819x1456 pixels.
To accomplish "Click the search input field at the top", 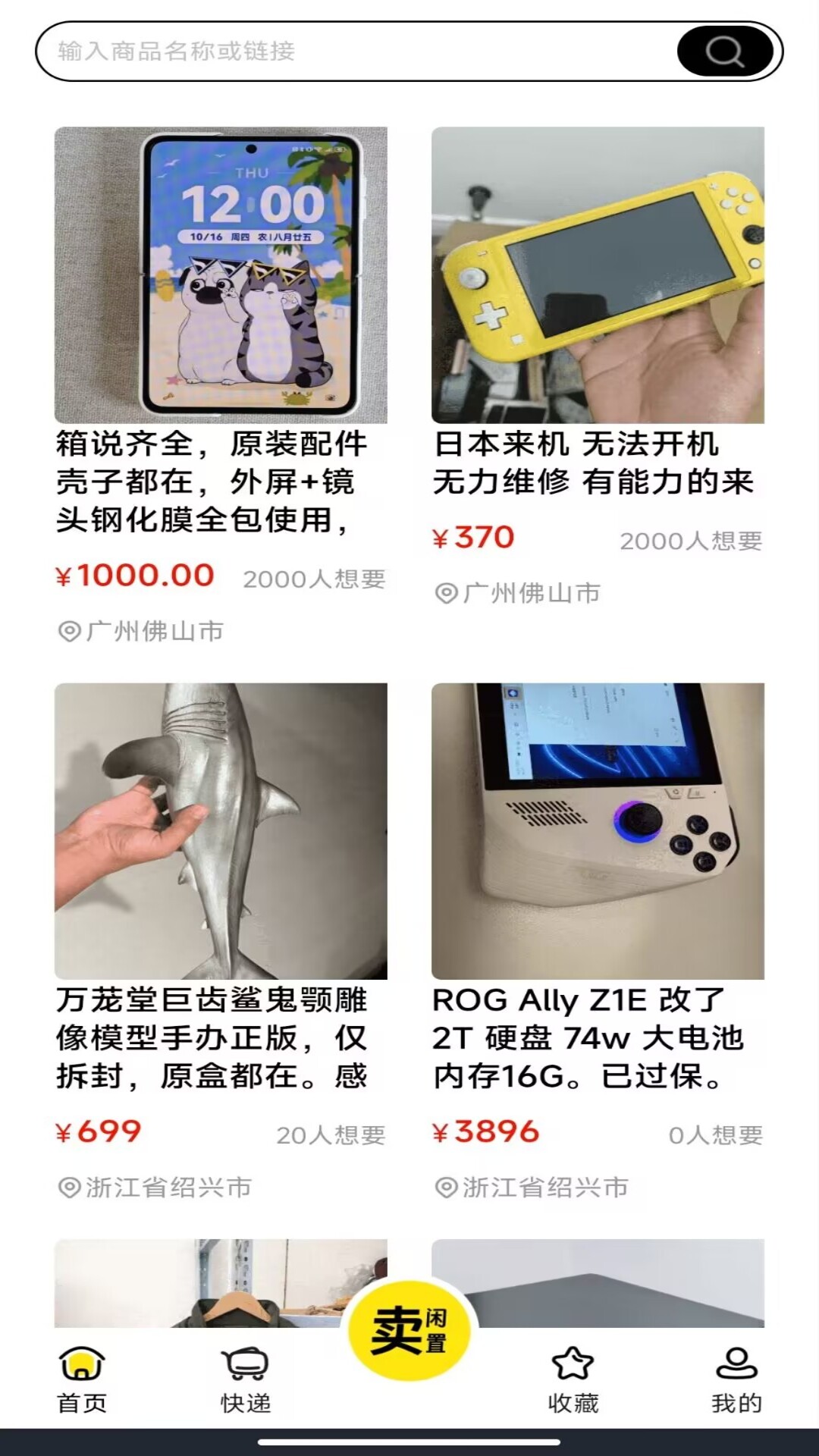I will click(341, 52).
